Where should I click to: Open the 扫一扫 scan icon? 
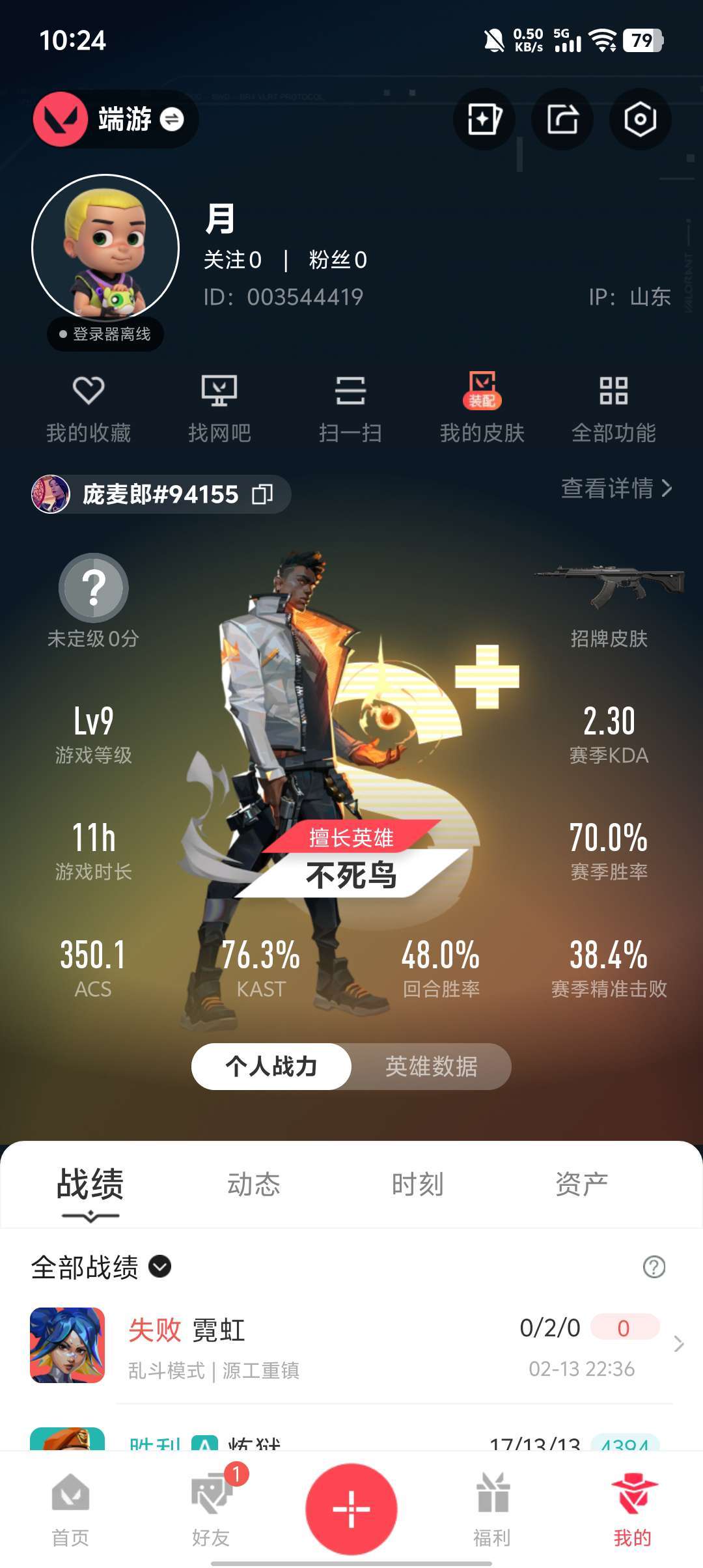coord(351,407)
